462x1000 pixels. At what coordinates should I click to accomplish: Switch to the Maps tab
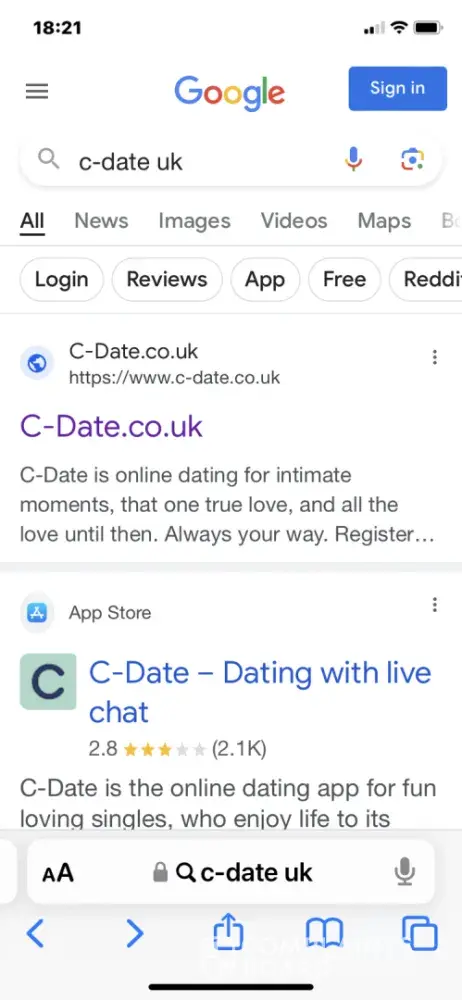click(x=384, y=221)
